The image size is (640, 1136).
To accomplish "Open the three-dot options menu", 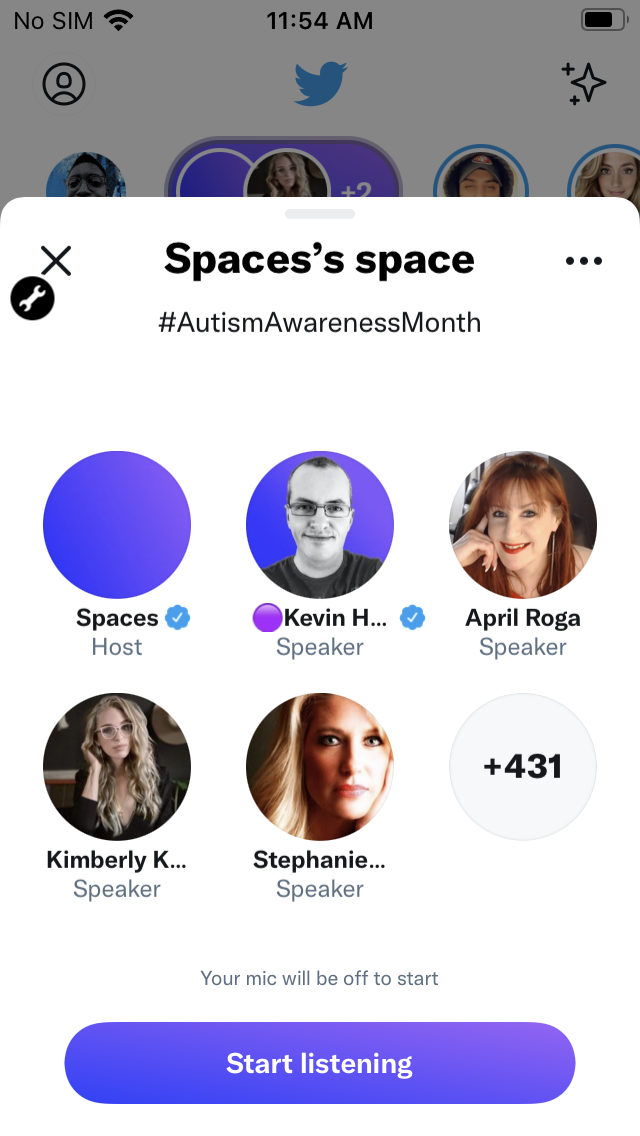I will pos(583,261).
